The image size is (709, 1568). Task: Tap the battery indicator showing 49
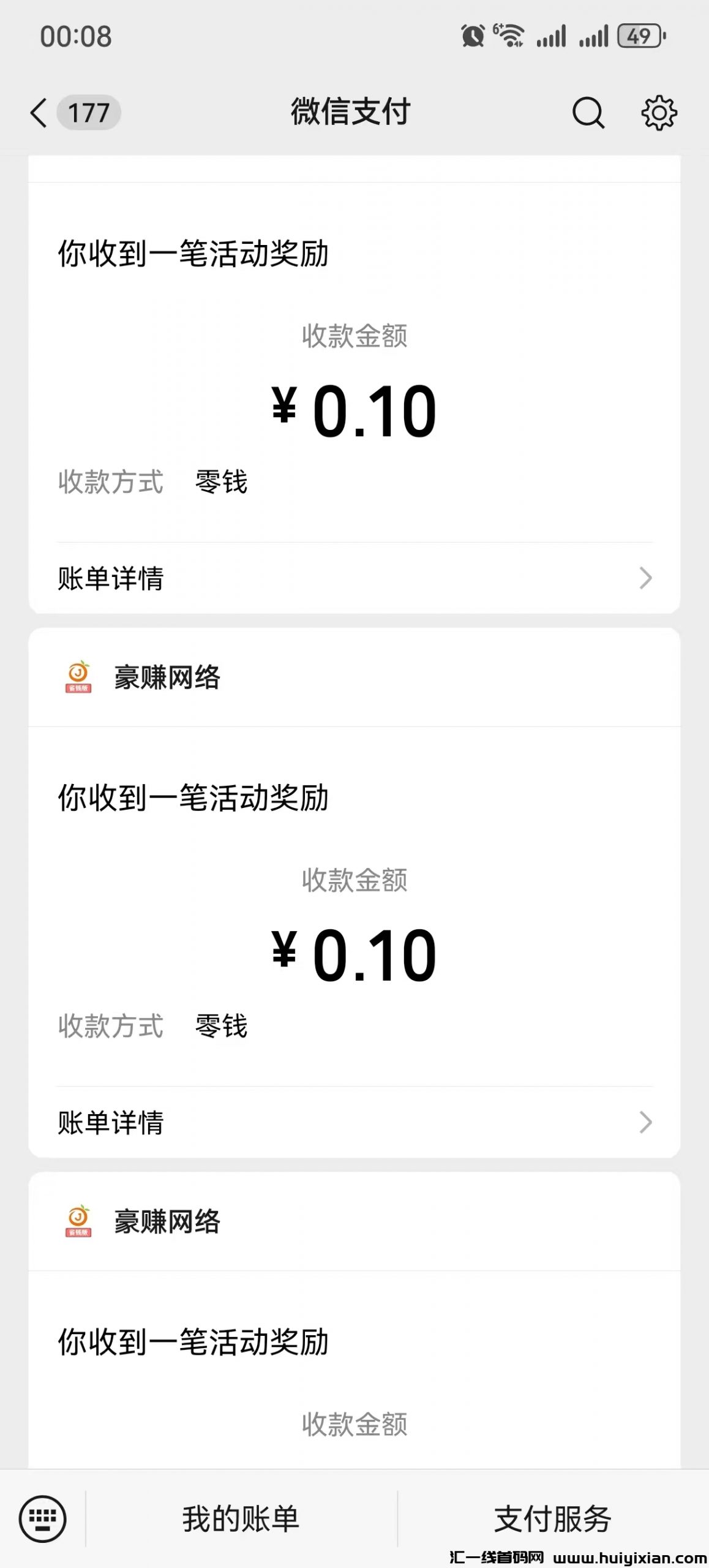point(639,37)
